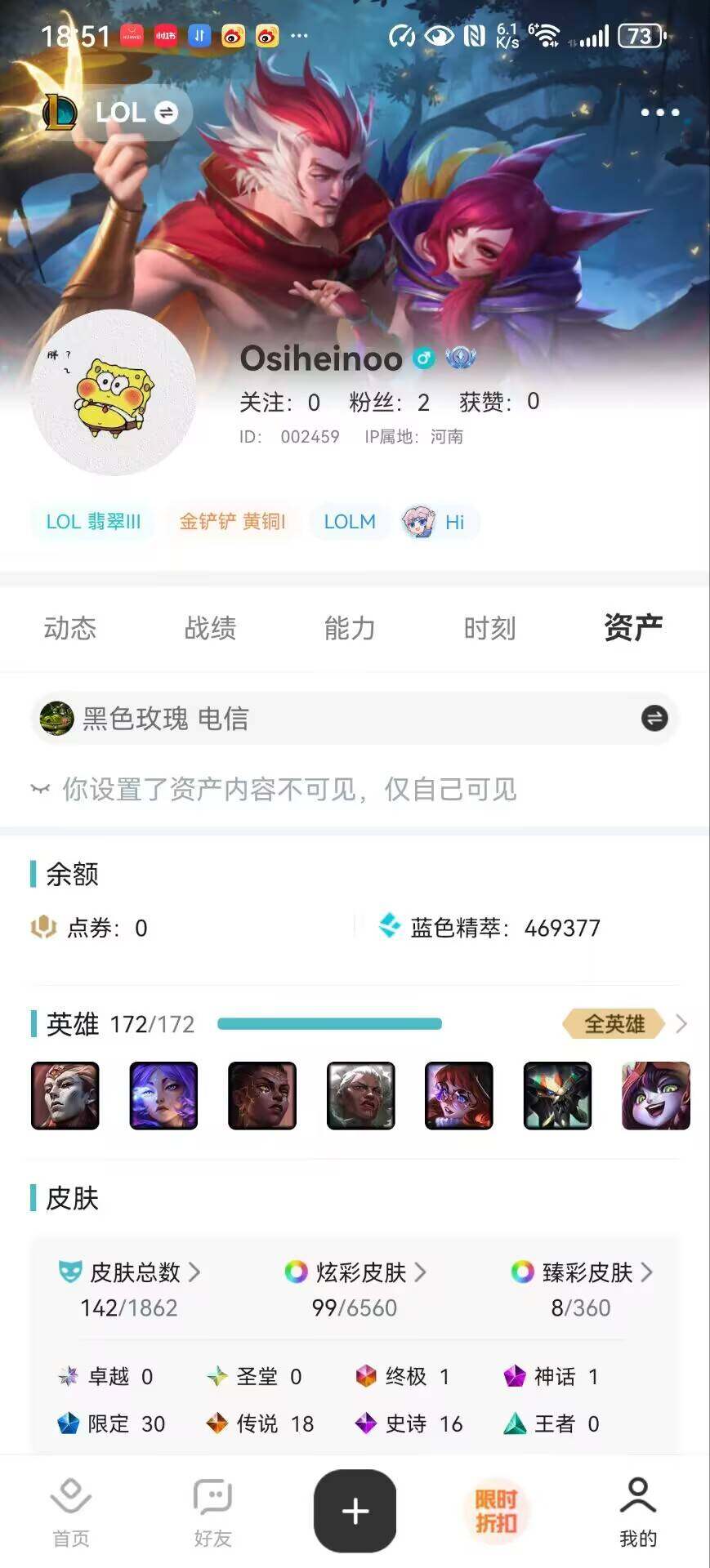Tap the 金铲铲 黄铜I chip

coord(232,522)
